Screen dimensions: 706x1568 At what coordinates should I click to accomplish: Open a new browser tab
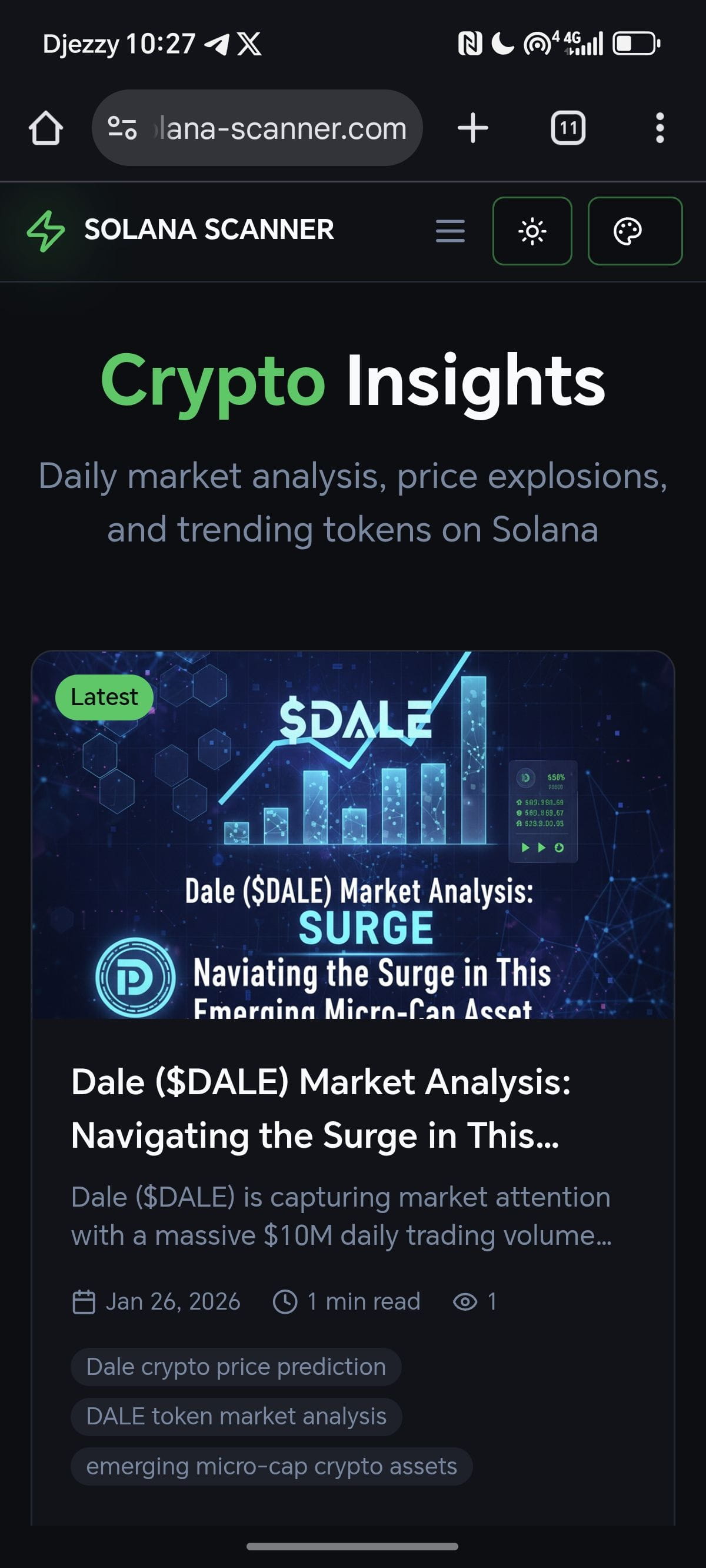click(x=473, y=128)
